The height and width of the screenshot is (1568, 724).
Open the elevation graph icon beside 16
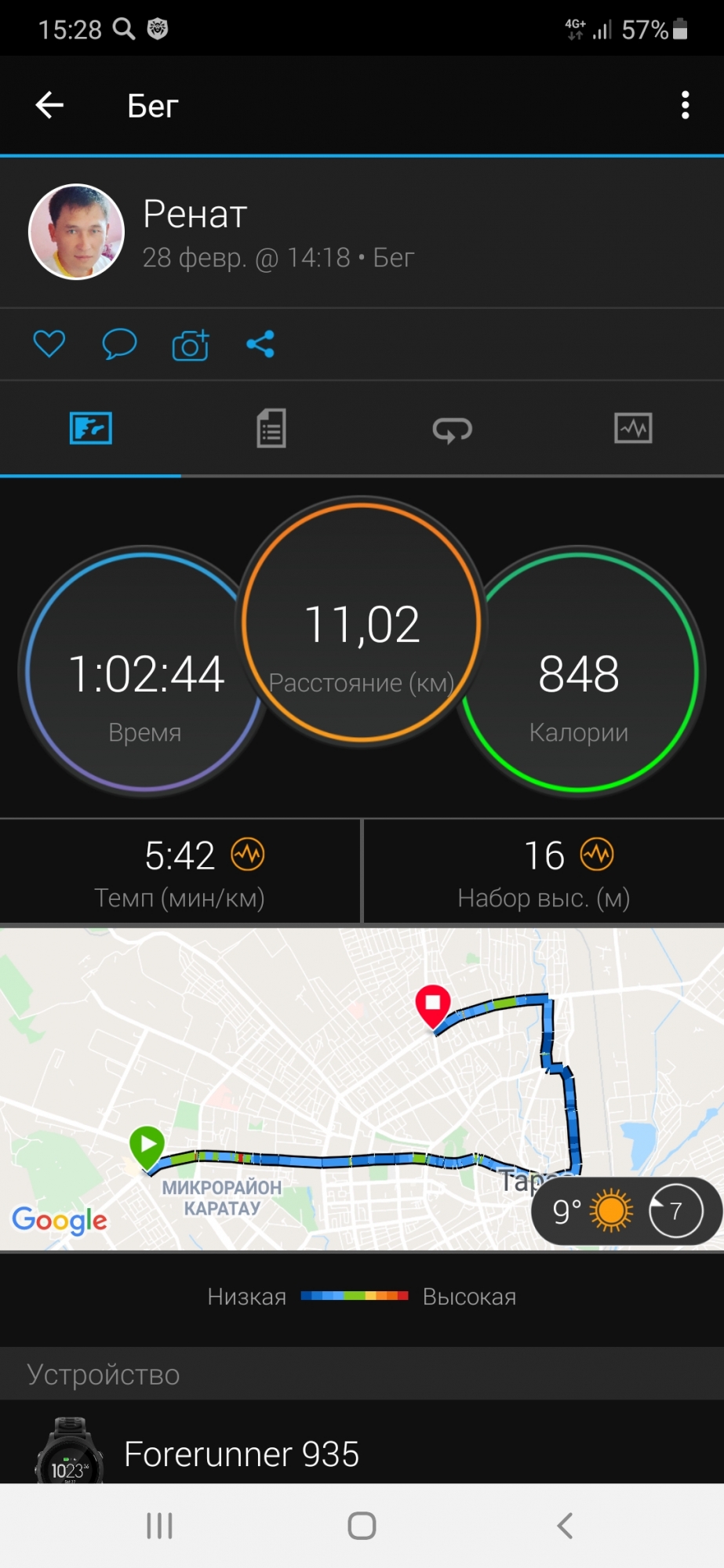pos(597,855)
